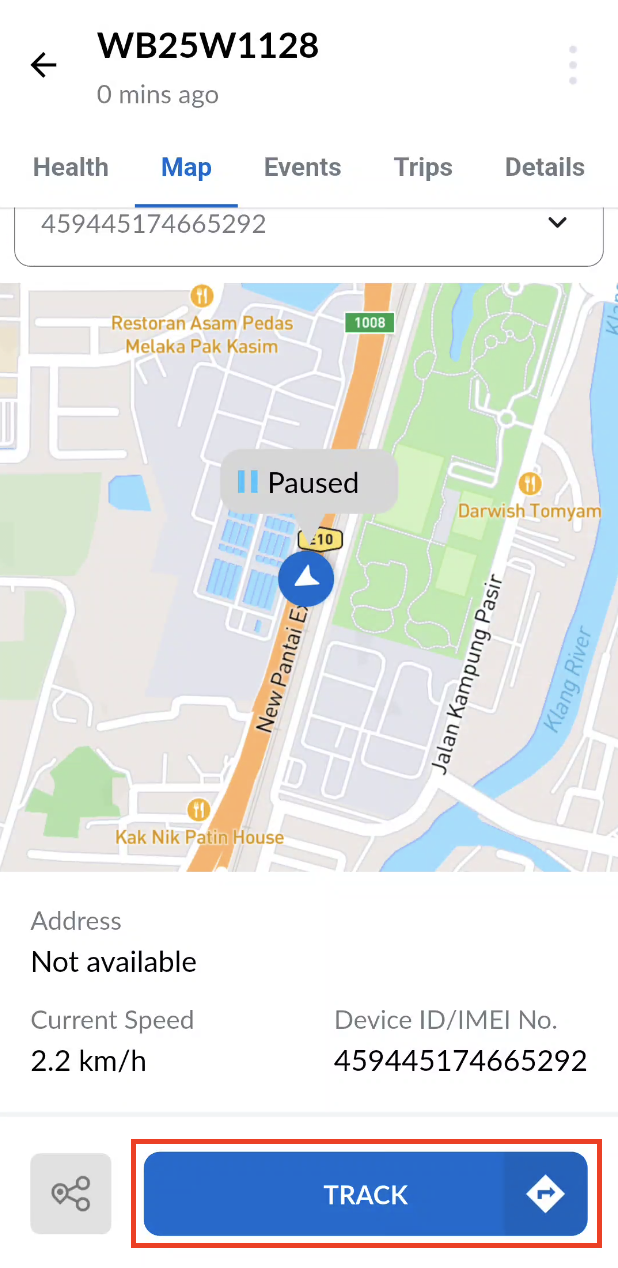The image size is (618, 1268).
Task: Go back using the arrow icon
Action: [x=44, y=66]
